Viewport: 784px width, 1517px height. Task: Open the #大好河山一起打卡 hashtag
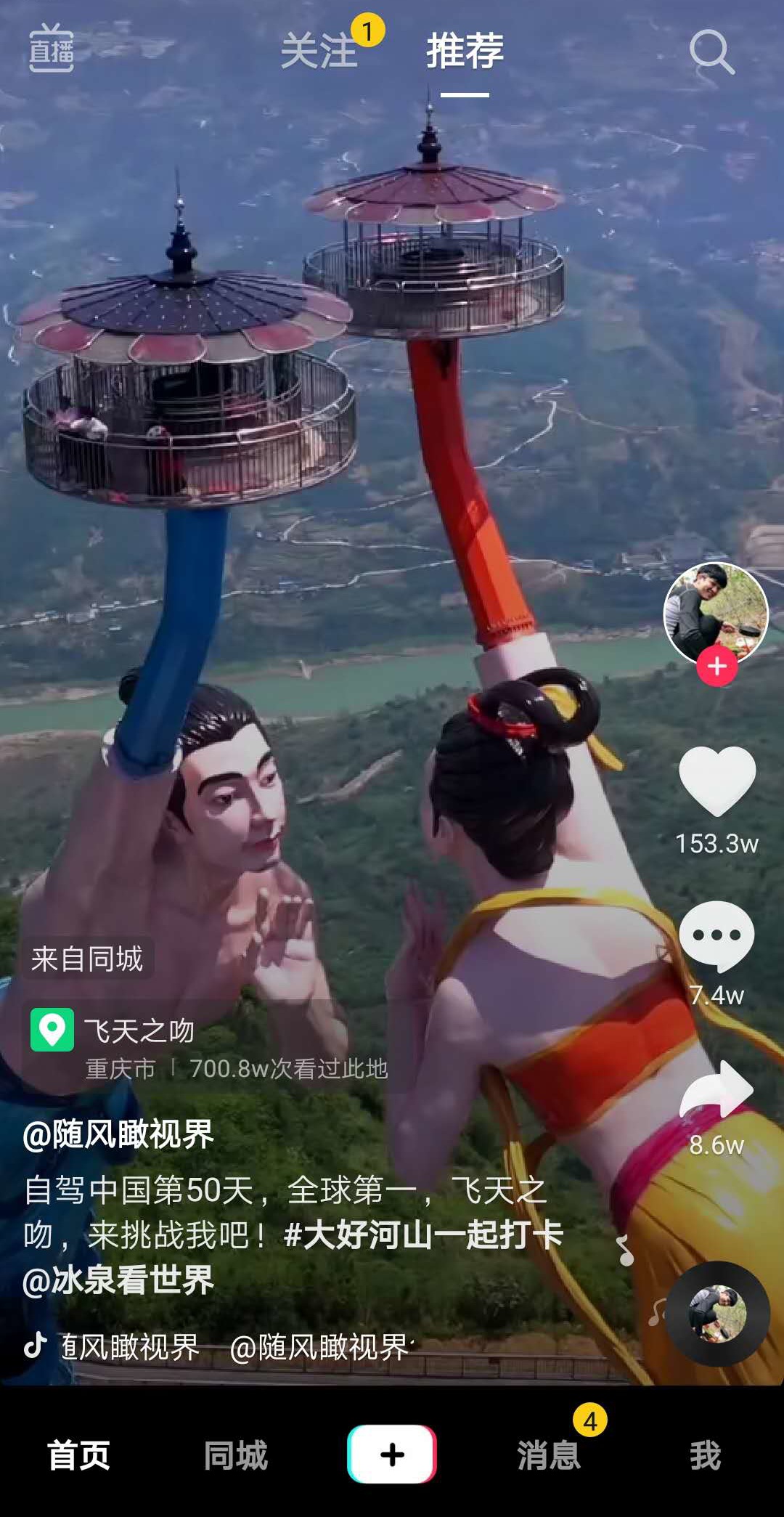click(x=423, y=1235)
